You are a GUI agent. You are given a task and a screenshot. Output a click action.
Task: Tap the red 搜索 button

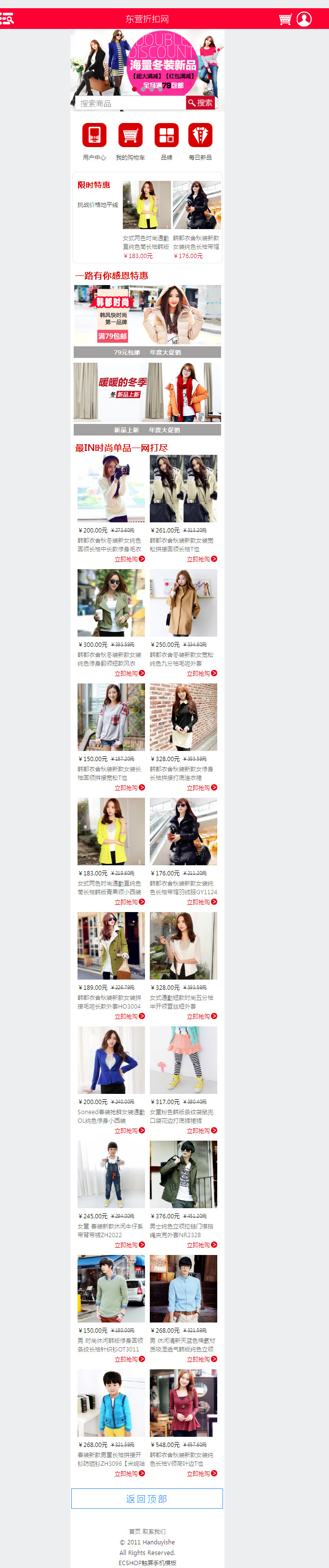pos(200,103)
